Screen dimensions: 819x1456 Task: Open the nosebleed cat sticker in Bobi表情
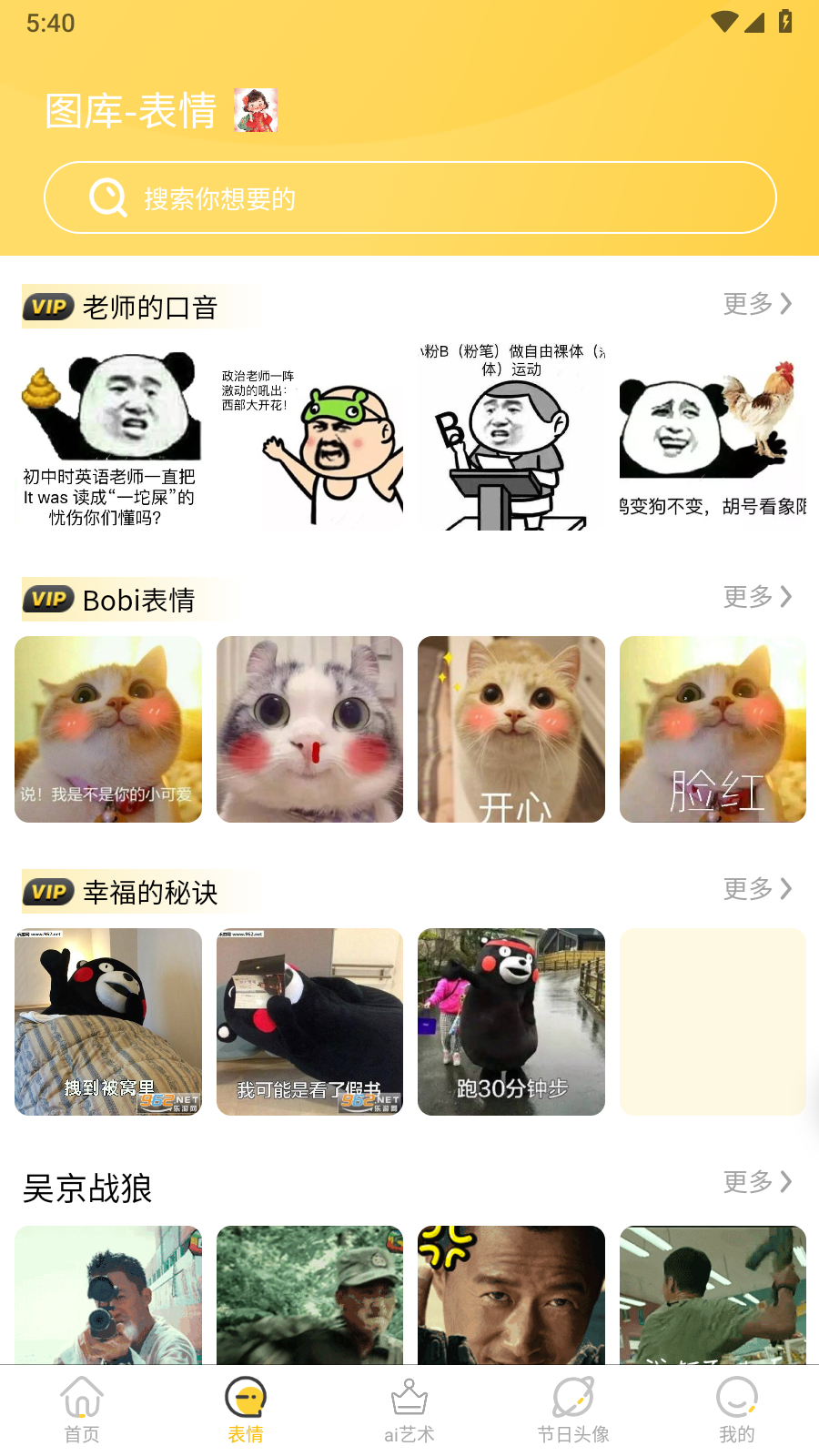(309, 729)
